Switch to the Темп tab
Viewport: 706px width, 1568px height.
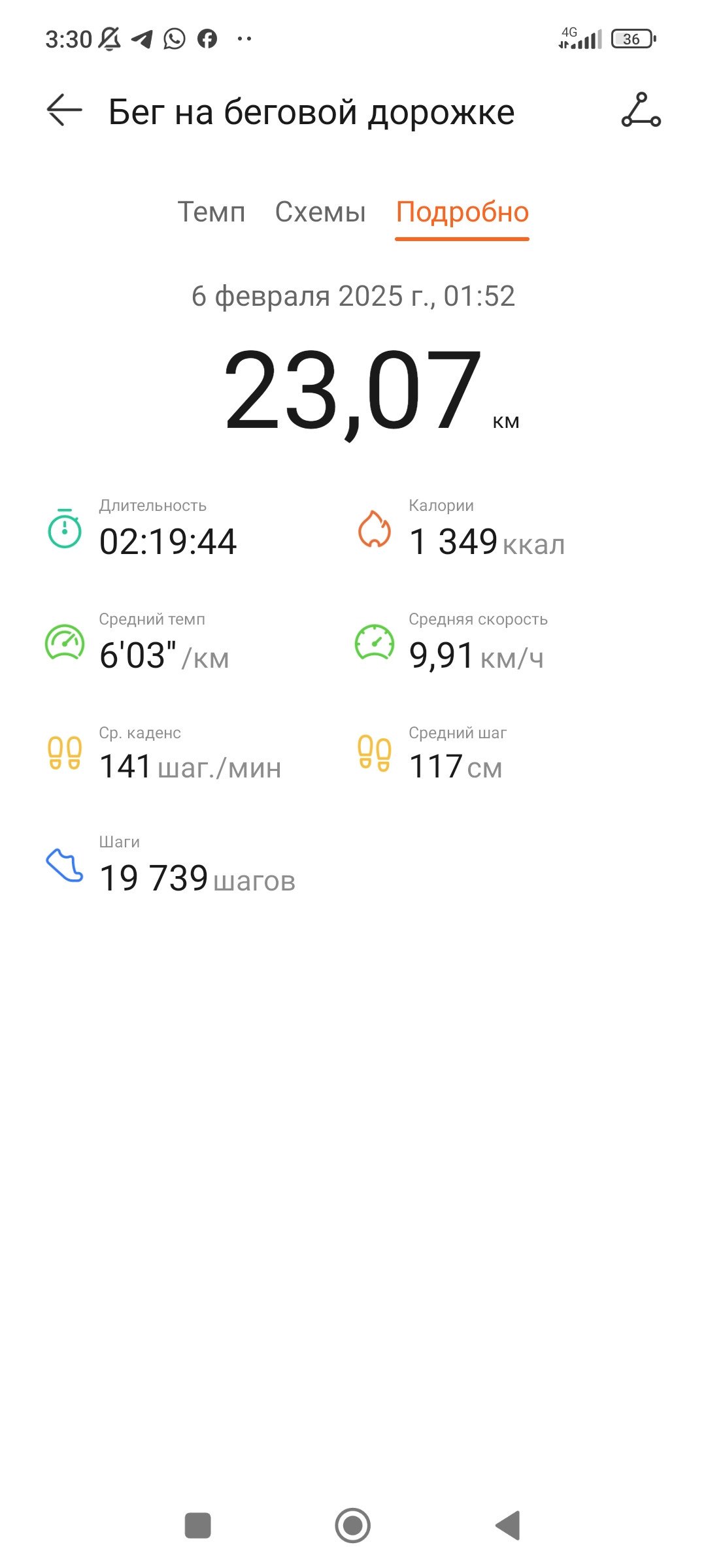(x=211, y=212)
